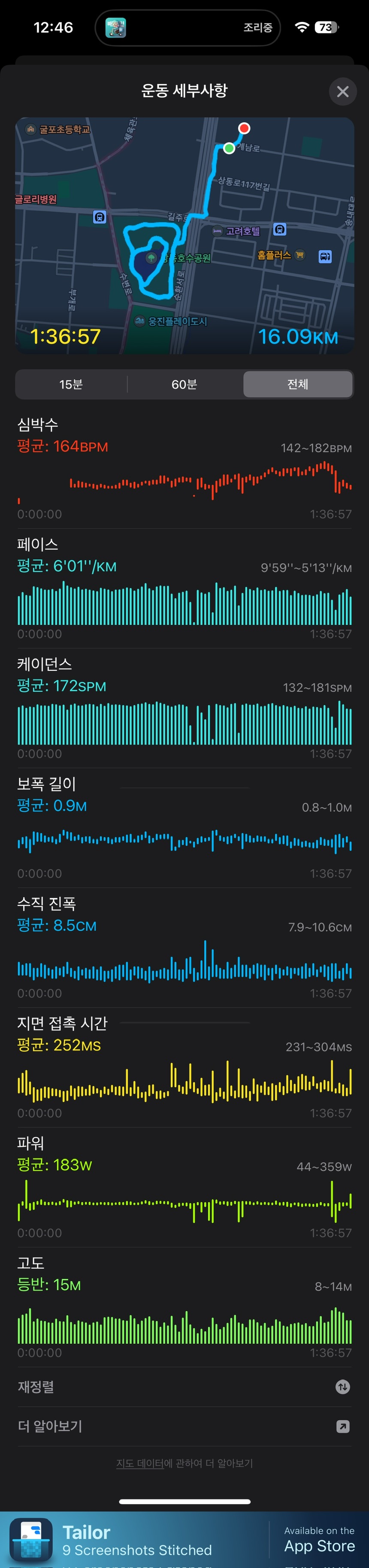Open the workout route map
This screenshot has height=1568, width=369.
coord(184,235)
